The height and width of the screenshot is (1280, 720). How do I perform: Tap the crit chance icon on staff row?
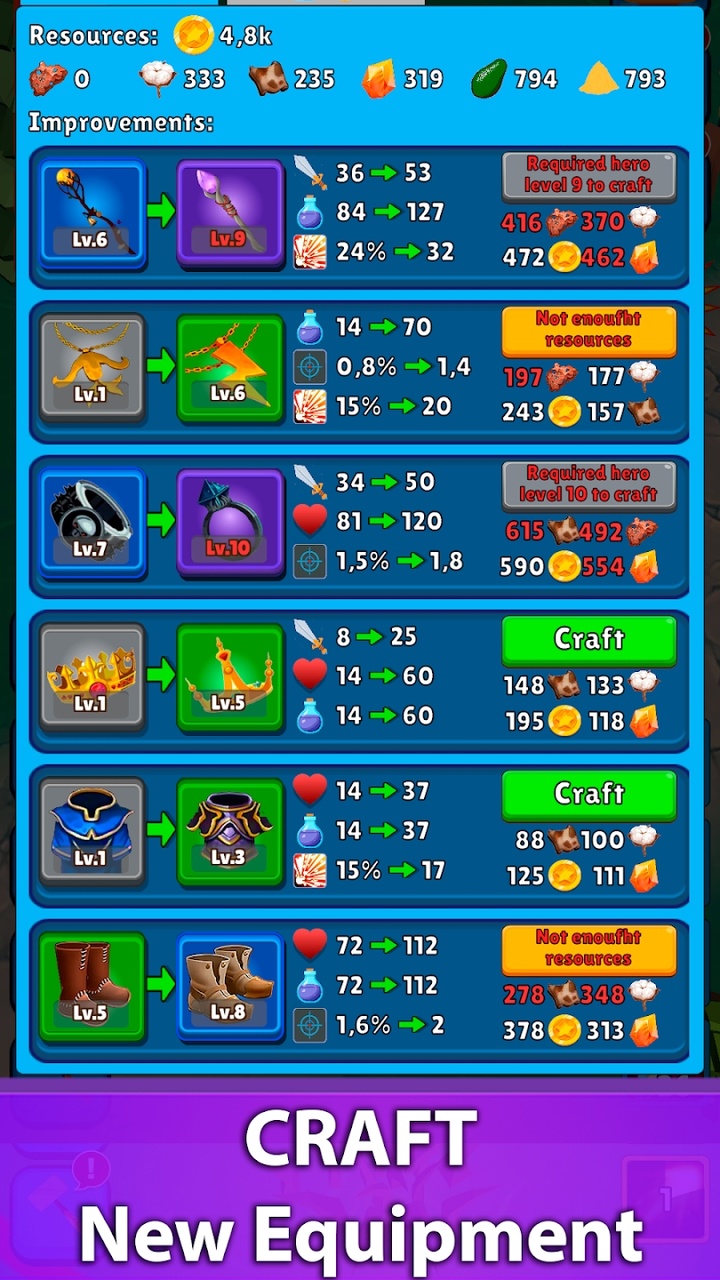click(309, 251)
